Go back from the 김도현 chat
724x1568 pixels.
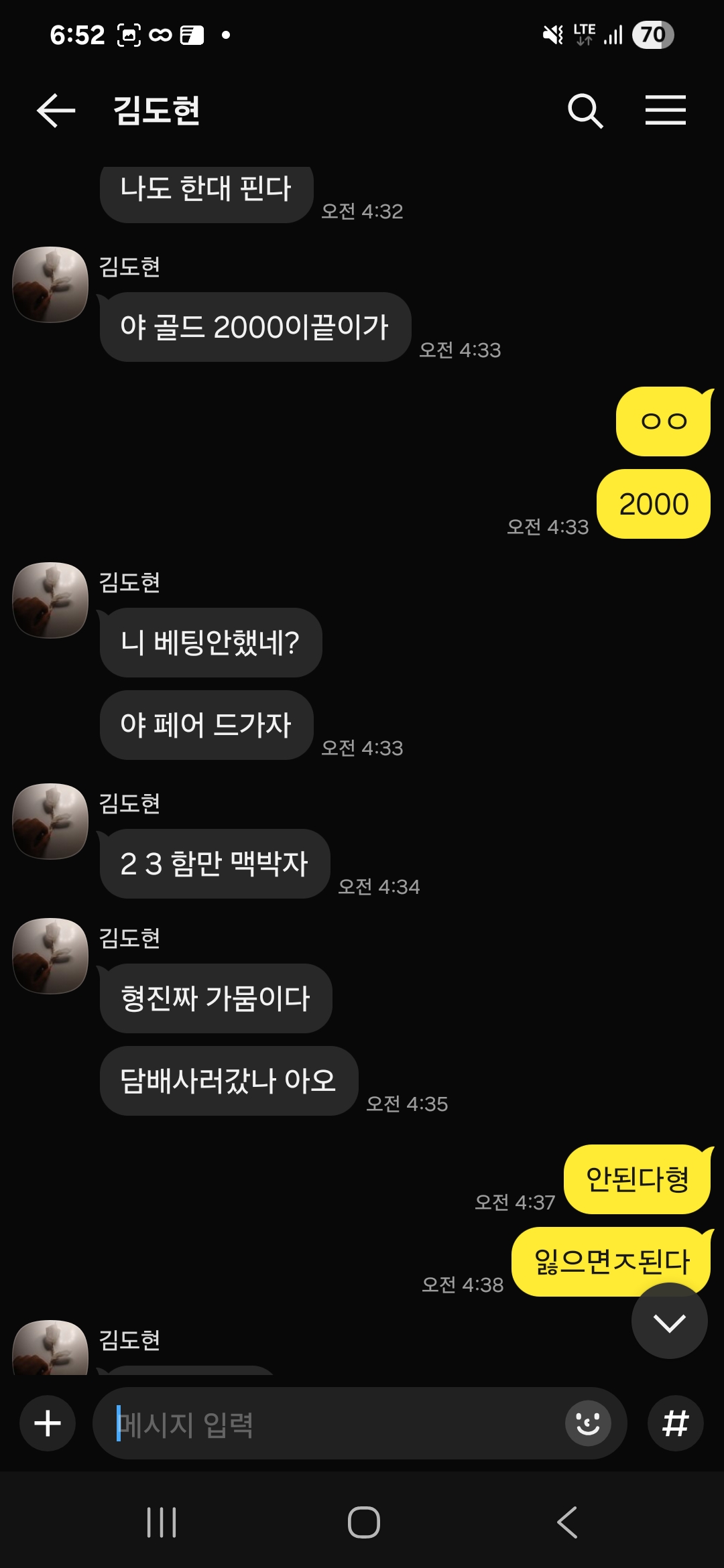[x=56, y=111]
